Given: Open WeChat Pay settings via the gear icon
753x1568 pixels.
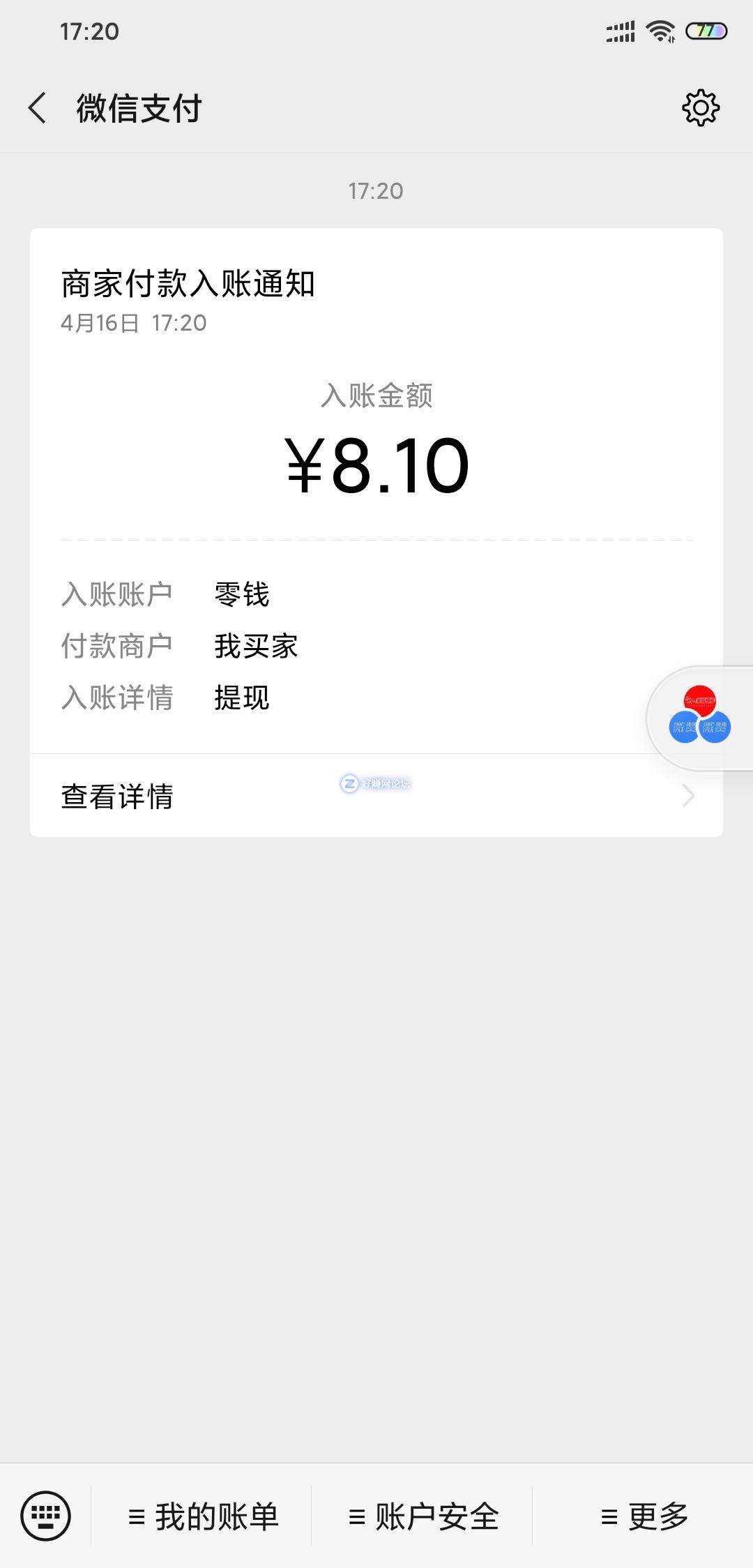Looking at the screenshot, I should click(x=701, y=108).
